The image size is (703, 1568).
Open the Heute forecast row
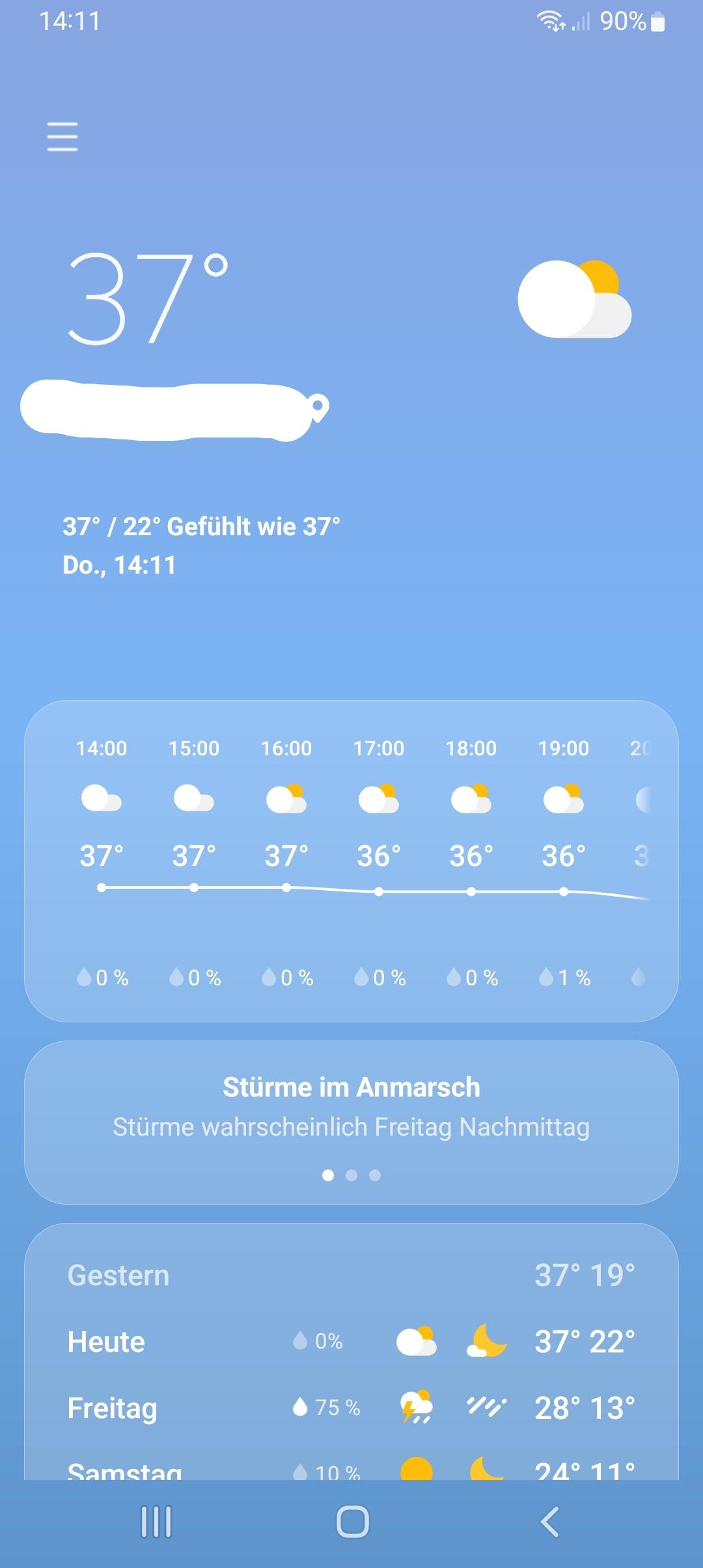pos(351,1341)
